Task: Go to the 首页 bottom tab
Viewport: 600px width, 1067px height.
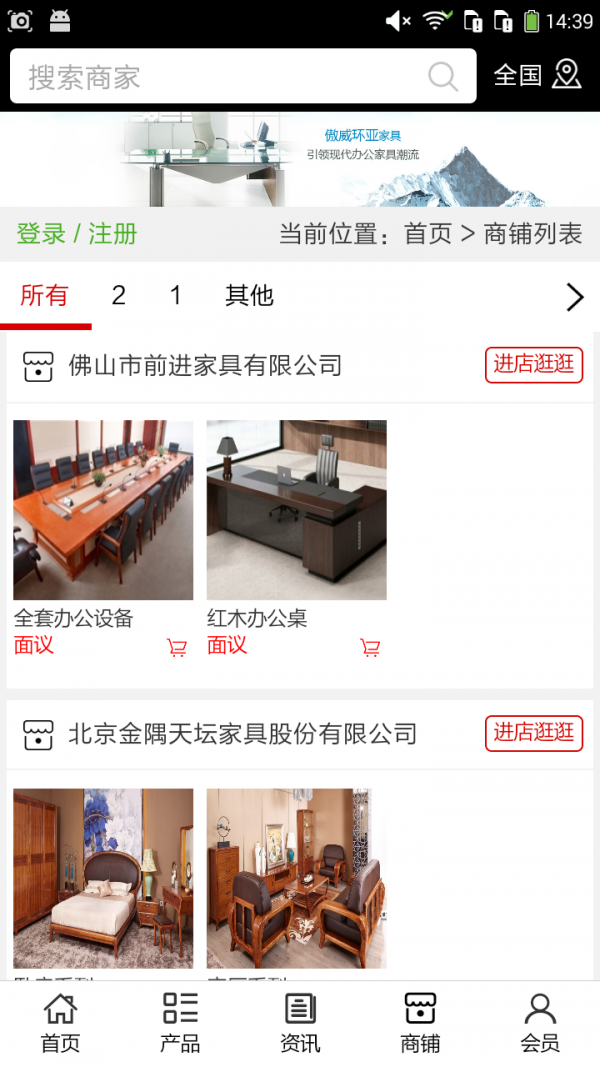Action: pos(60,1023)
